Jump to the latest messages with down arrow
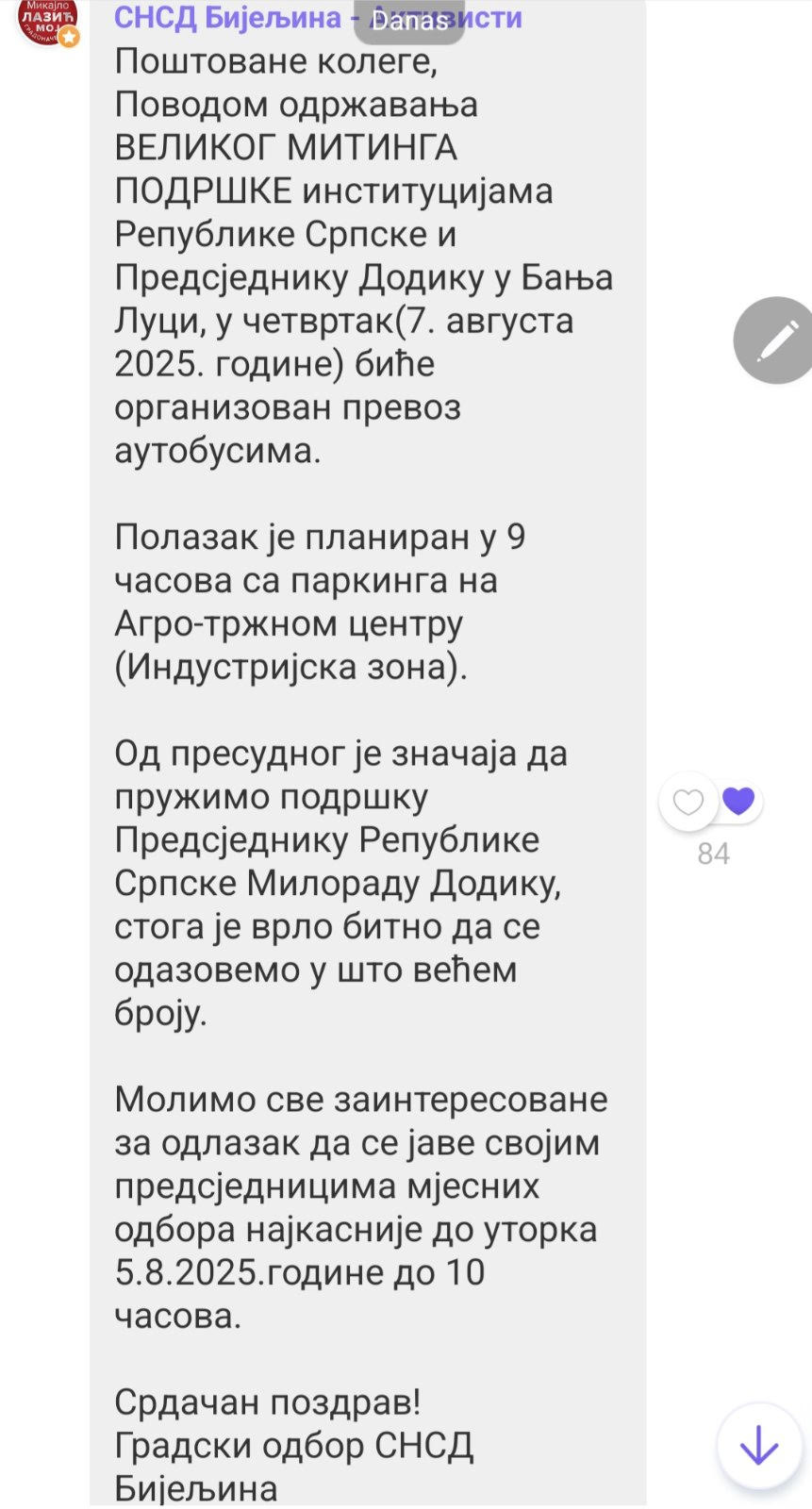The image size is (812, 1509). coord(758,1446)
